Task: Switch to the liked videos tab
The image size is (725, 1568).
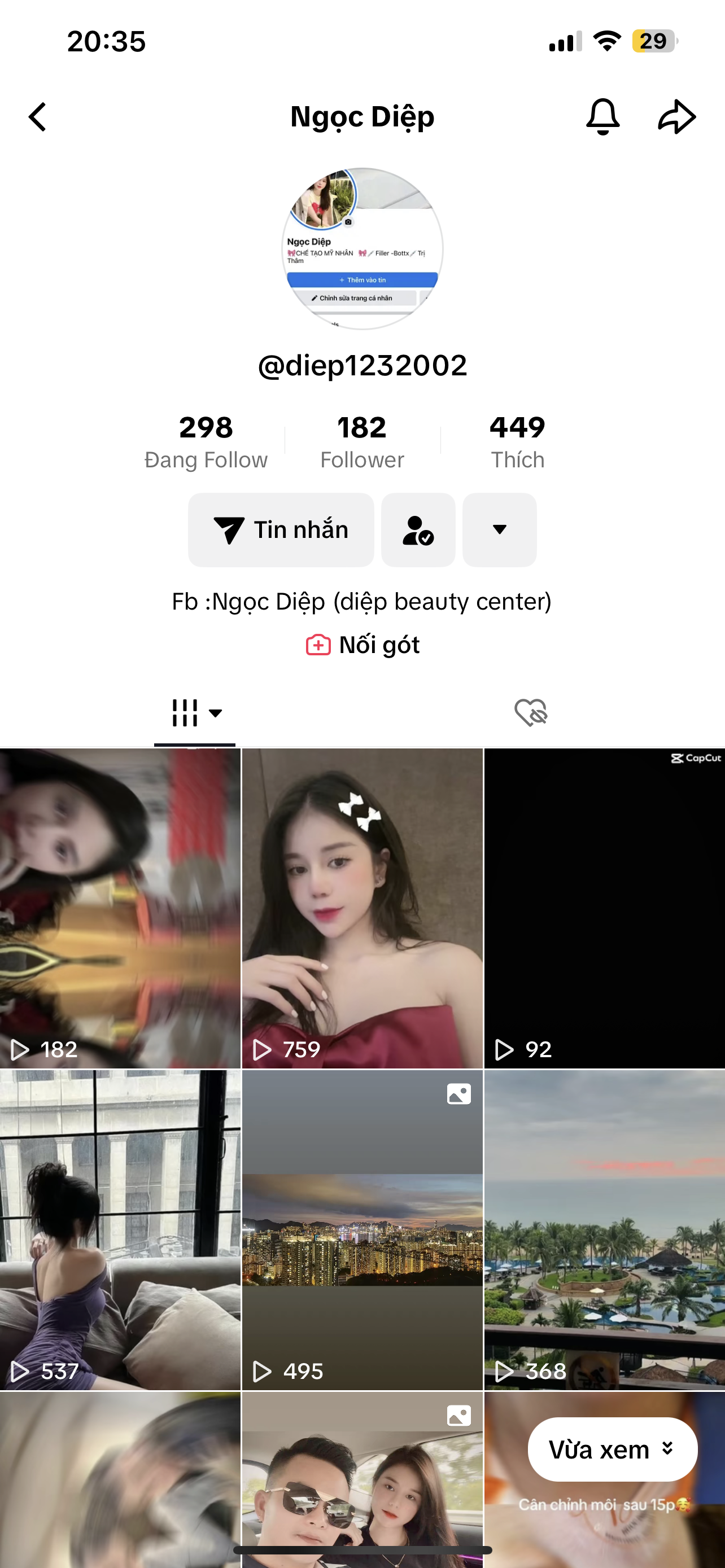Action: click(x=530, y=713)
